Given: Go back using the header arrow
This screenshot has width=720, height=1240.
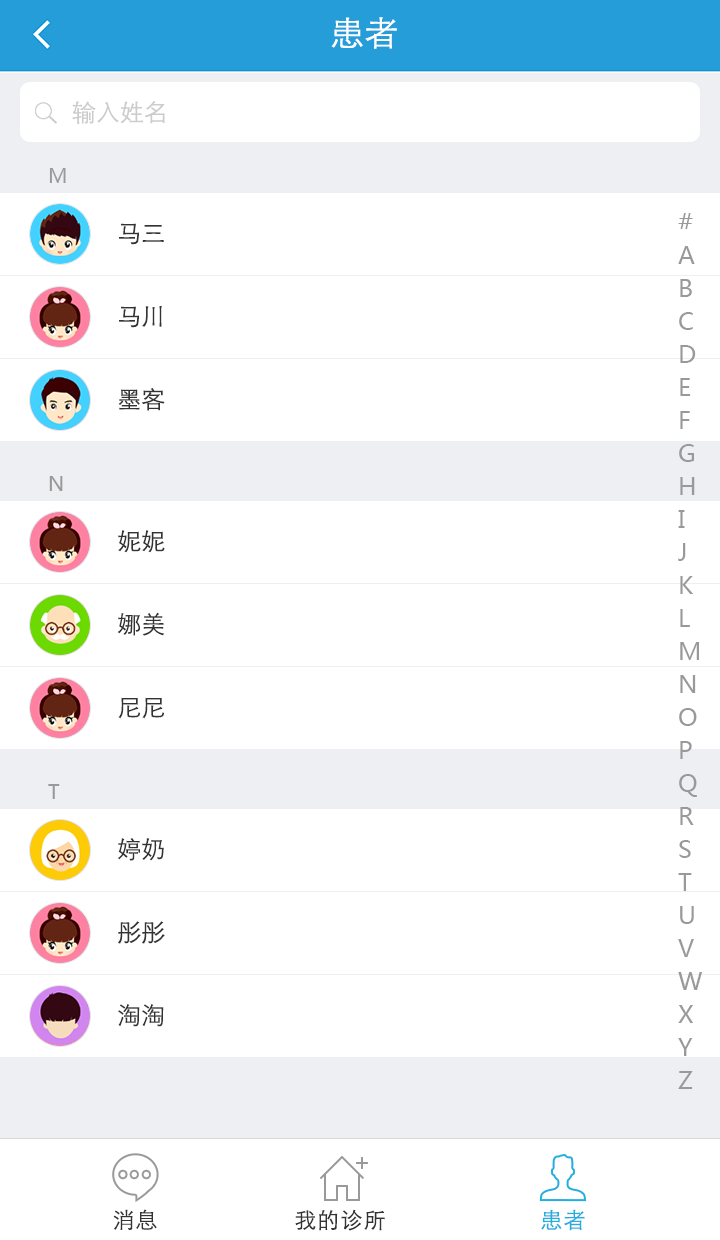Looking at the screenshot, I should point(42,35).
